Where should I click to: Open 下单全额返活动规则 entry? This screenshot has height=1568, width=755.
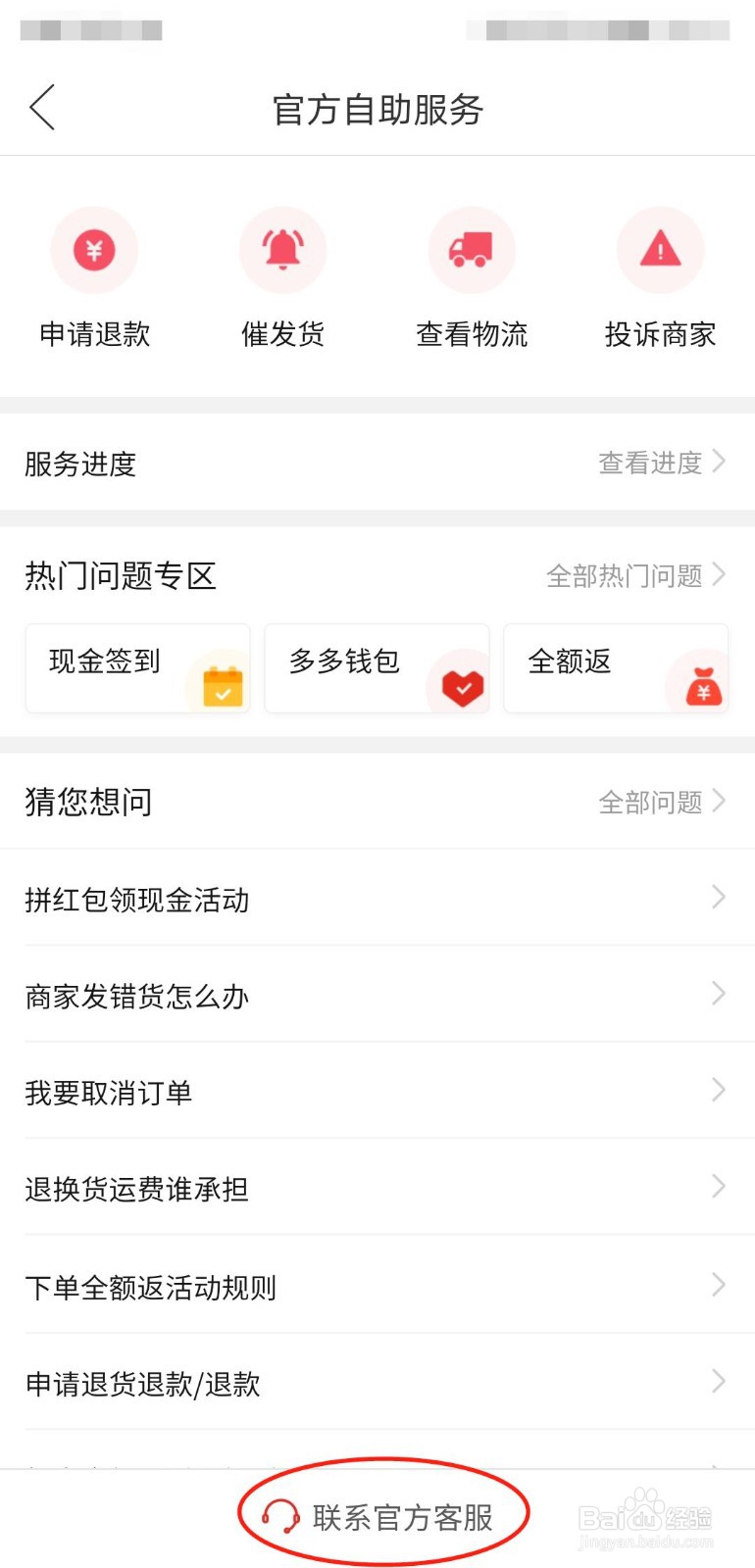pos(377,1287)
